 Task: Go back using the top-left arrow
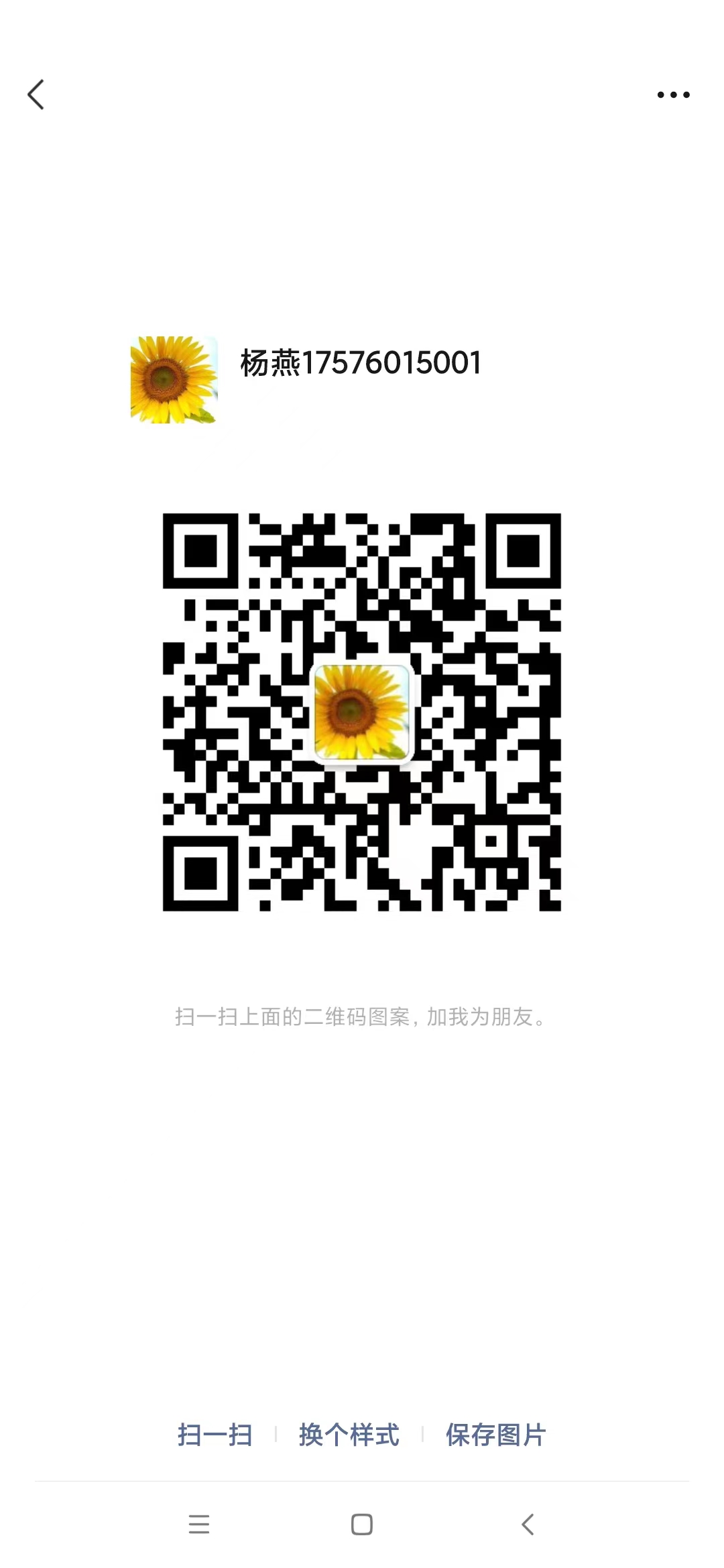click(x=36, y=94)
